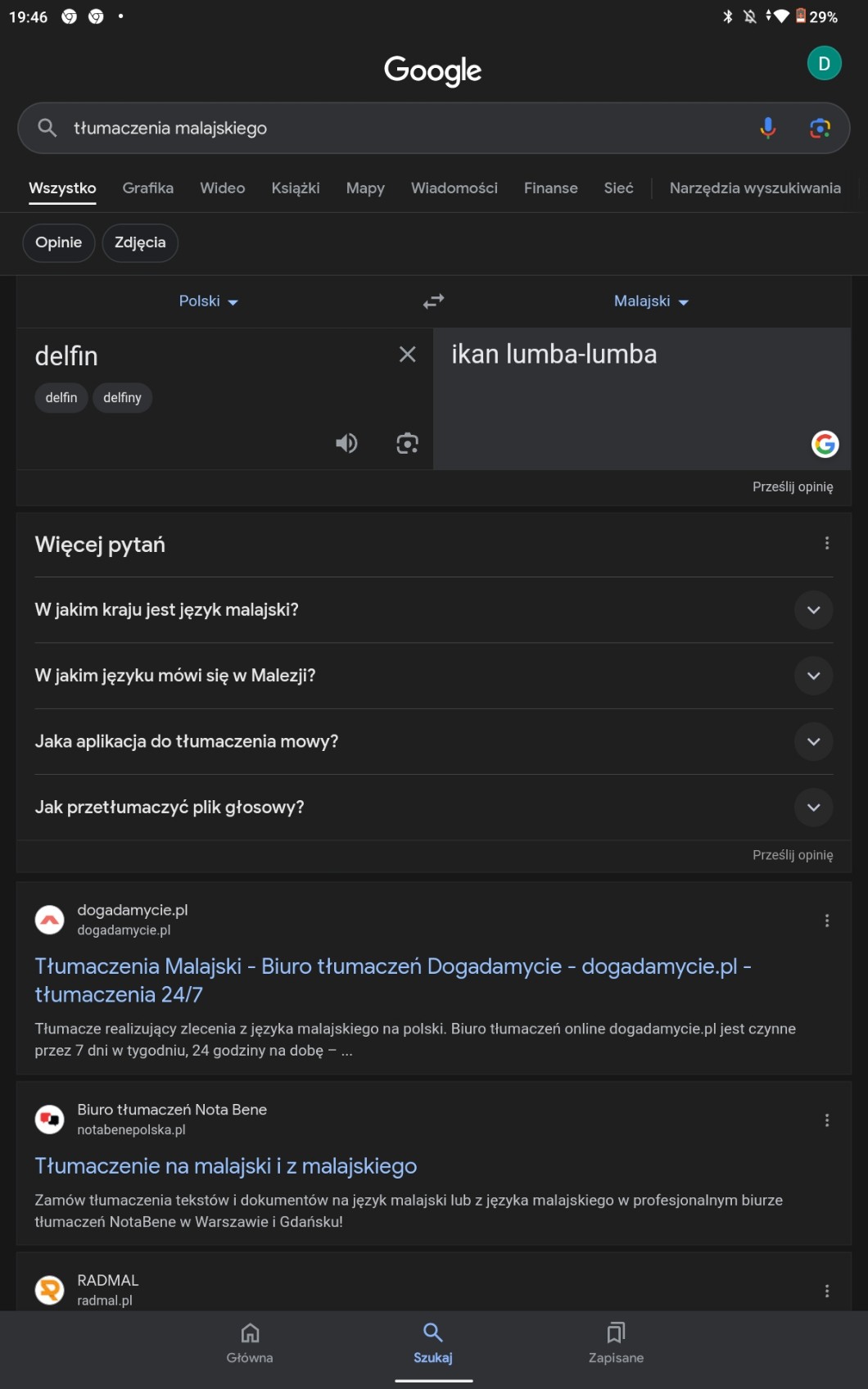Expand Jaka aplikacja do tłumaczenia mowy?
Image resolution: width=868 pixels, height=1389 pixels.
pos(813,742)
